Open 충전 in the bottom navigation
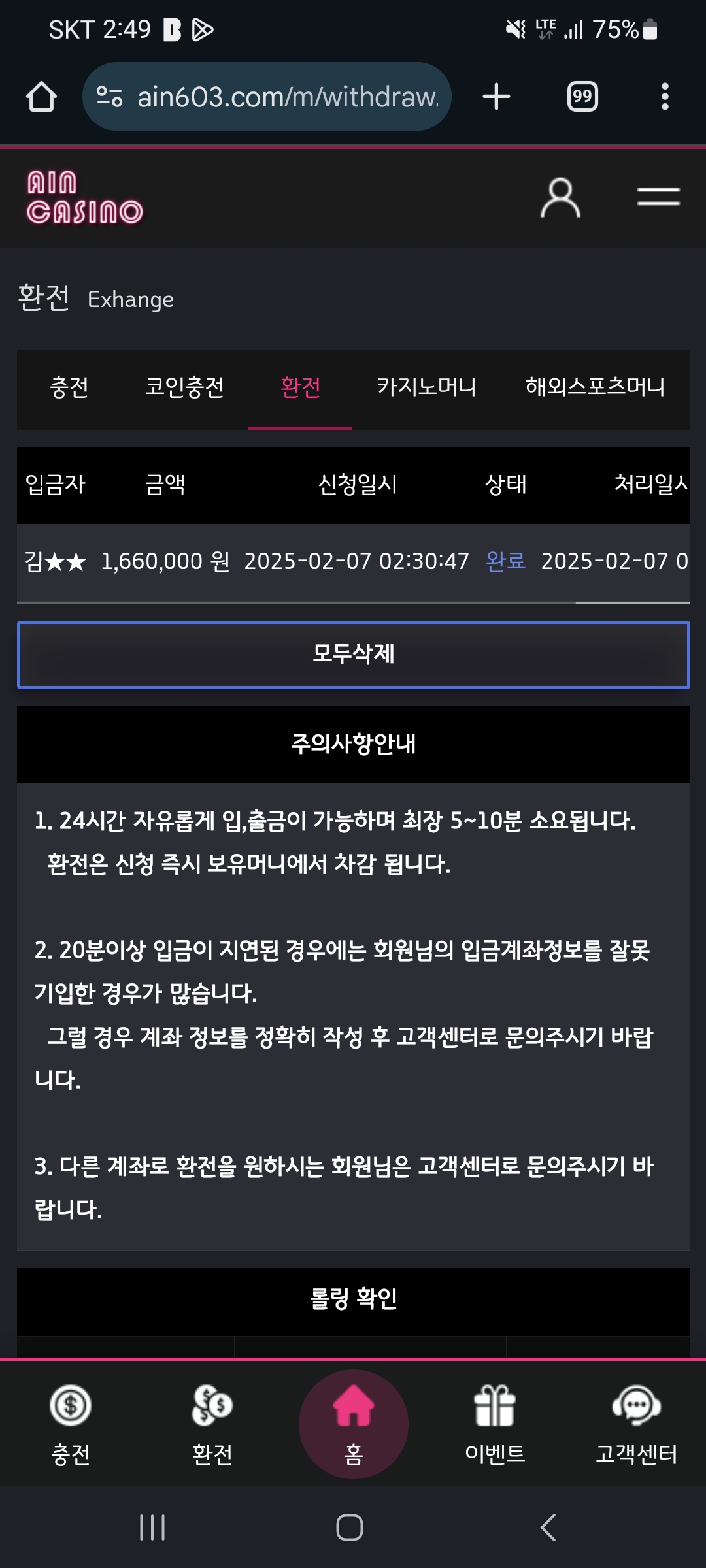The width and height of the screenshot is (706, 1568). click(x=71, y=1424)
